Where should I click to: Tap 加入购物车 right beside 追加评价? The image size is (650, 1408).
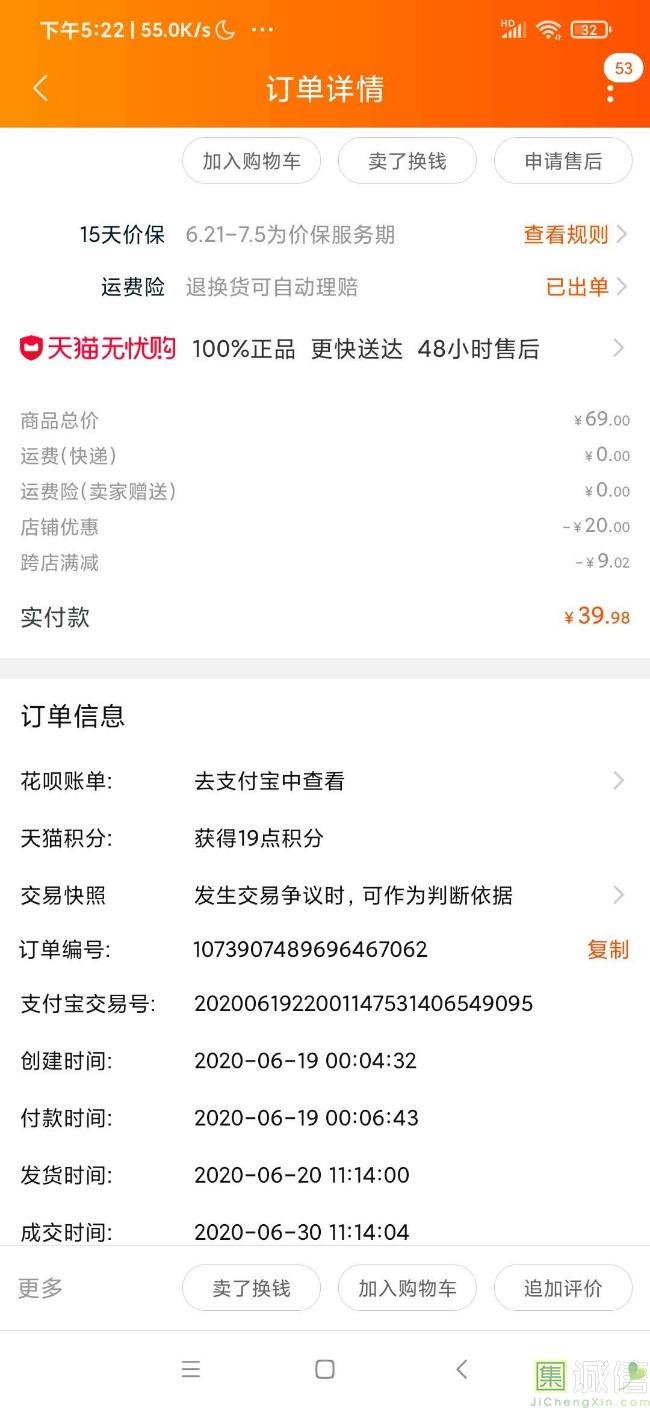click(x=407, y=1288)
